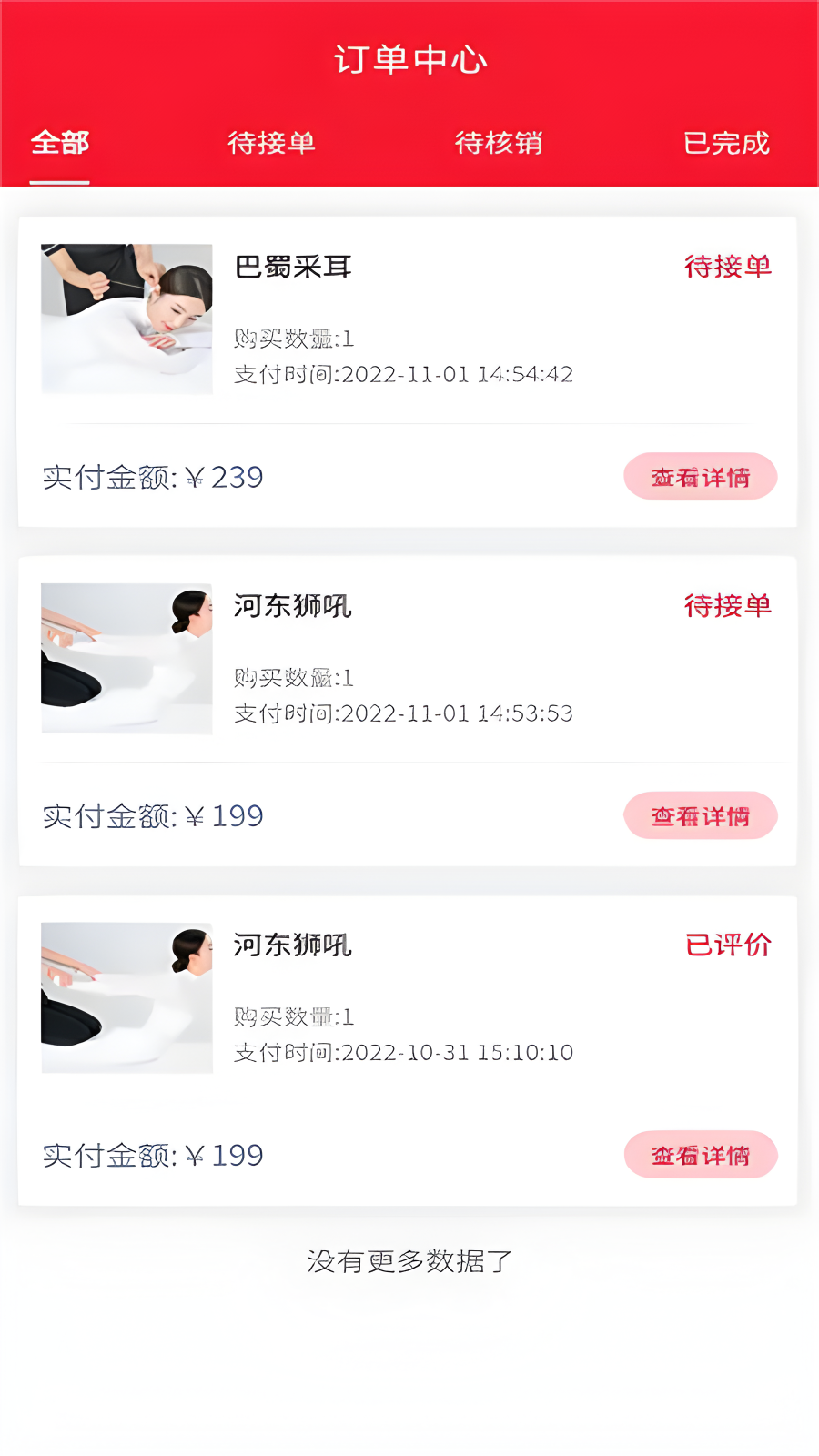Screen dimensions: 819x1456
Task: Open the 待核销 tab
Action: pos(499,143)
